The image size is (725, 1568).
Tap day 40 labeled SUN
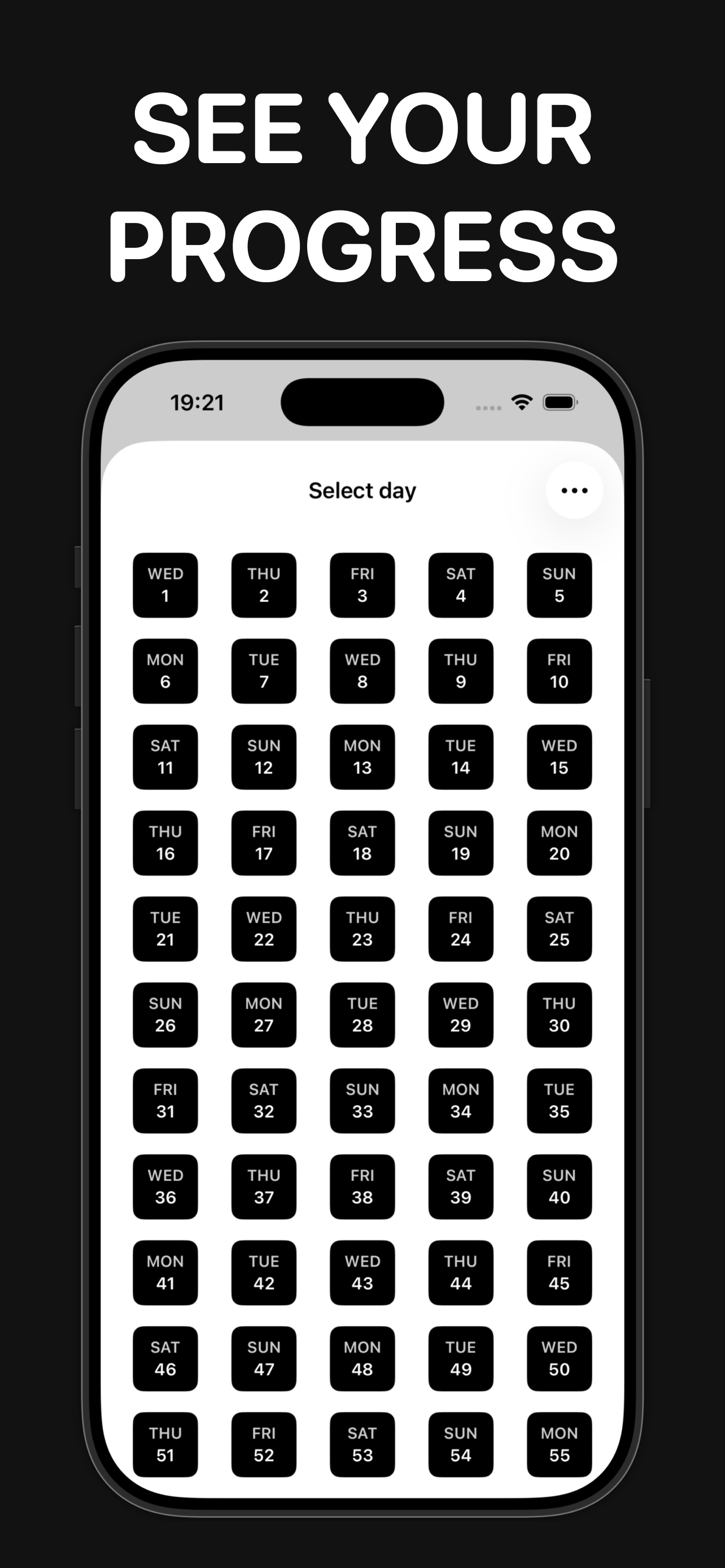tap(559, 1188)
